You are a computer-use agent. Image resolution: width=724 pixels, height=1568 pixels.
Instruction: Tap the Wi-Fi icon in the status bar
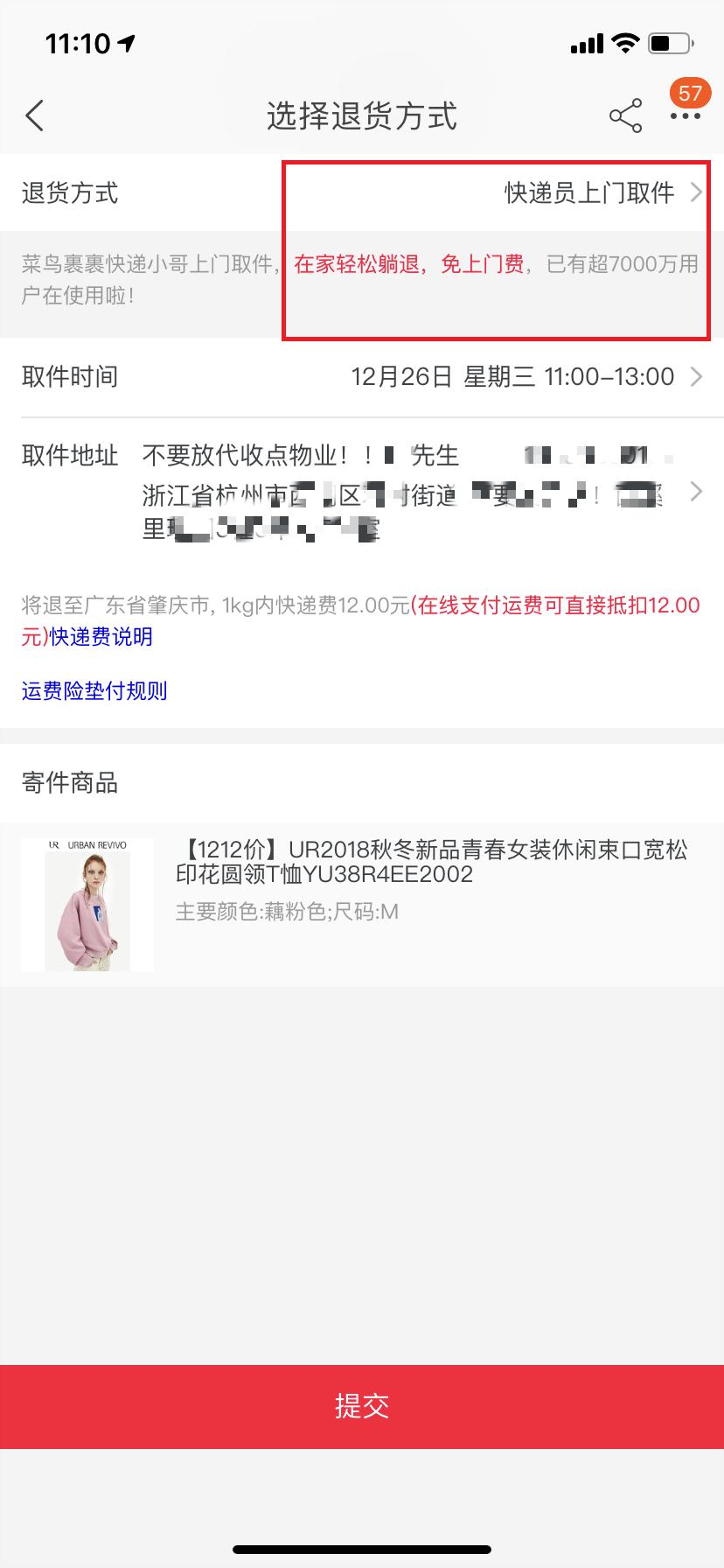pos(623,43)
